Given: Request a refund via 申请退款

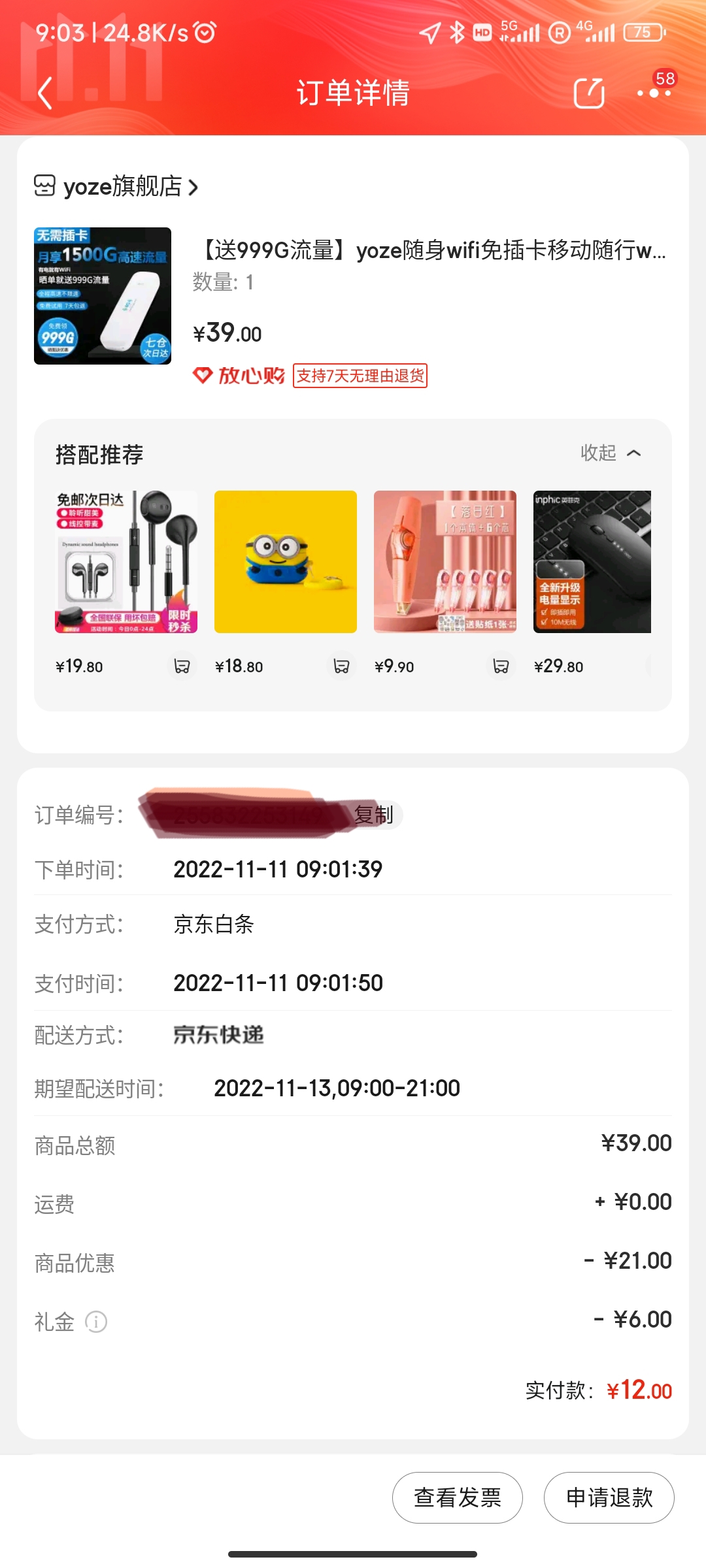Looking at the screenshot, I should [x=609, y=1497].
